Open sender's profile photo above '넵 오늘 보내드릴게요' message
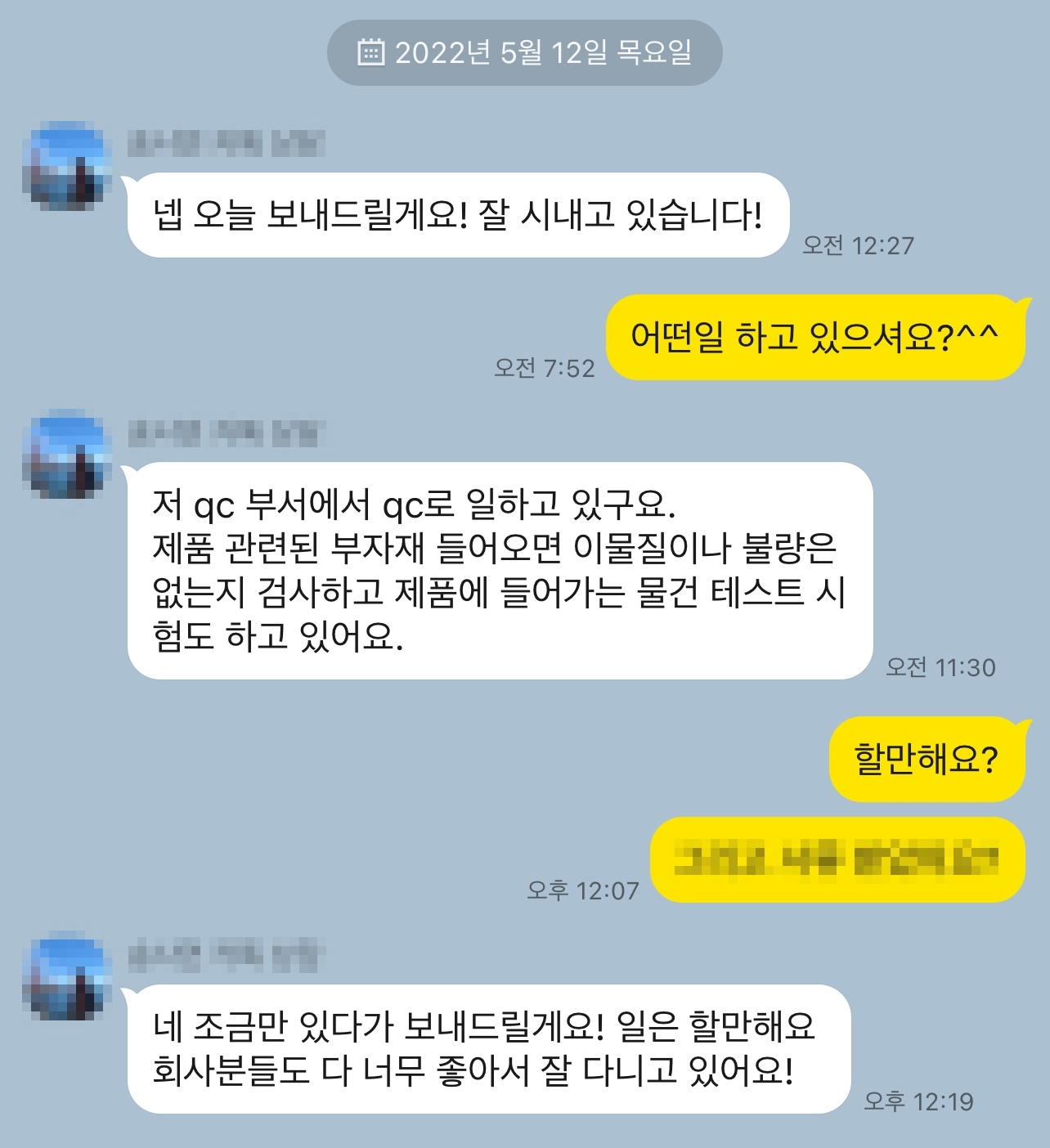The height and width of the screenshot is (1148, 1050). [x=67, y=166]
